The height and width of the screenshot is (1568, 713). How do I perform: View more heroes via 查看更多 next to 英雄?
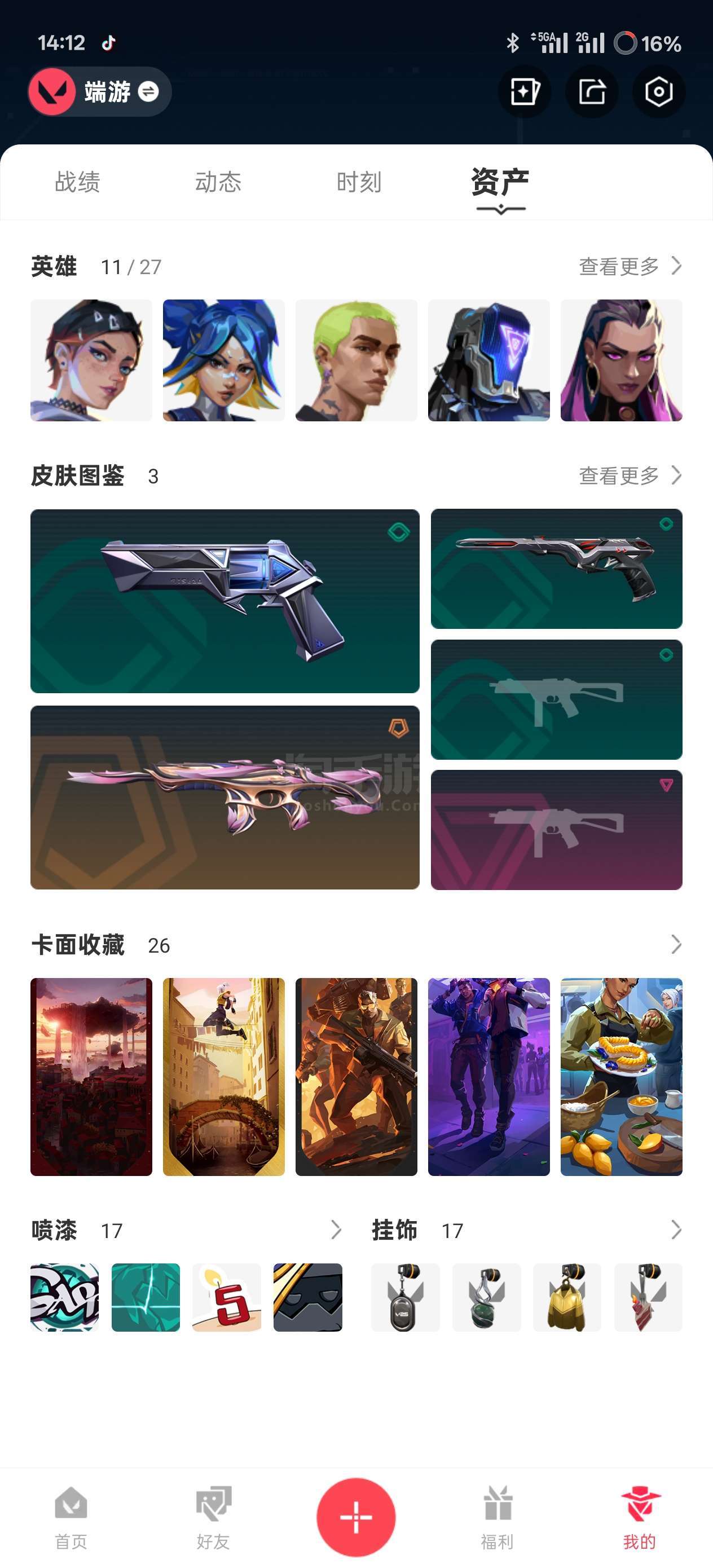point(630,266)
